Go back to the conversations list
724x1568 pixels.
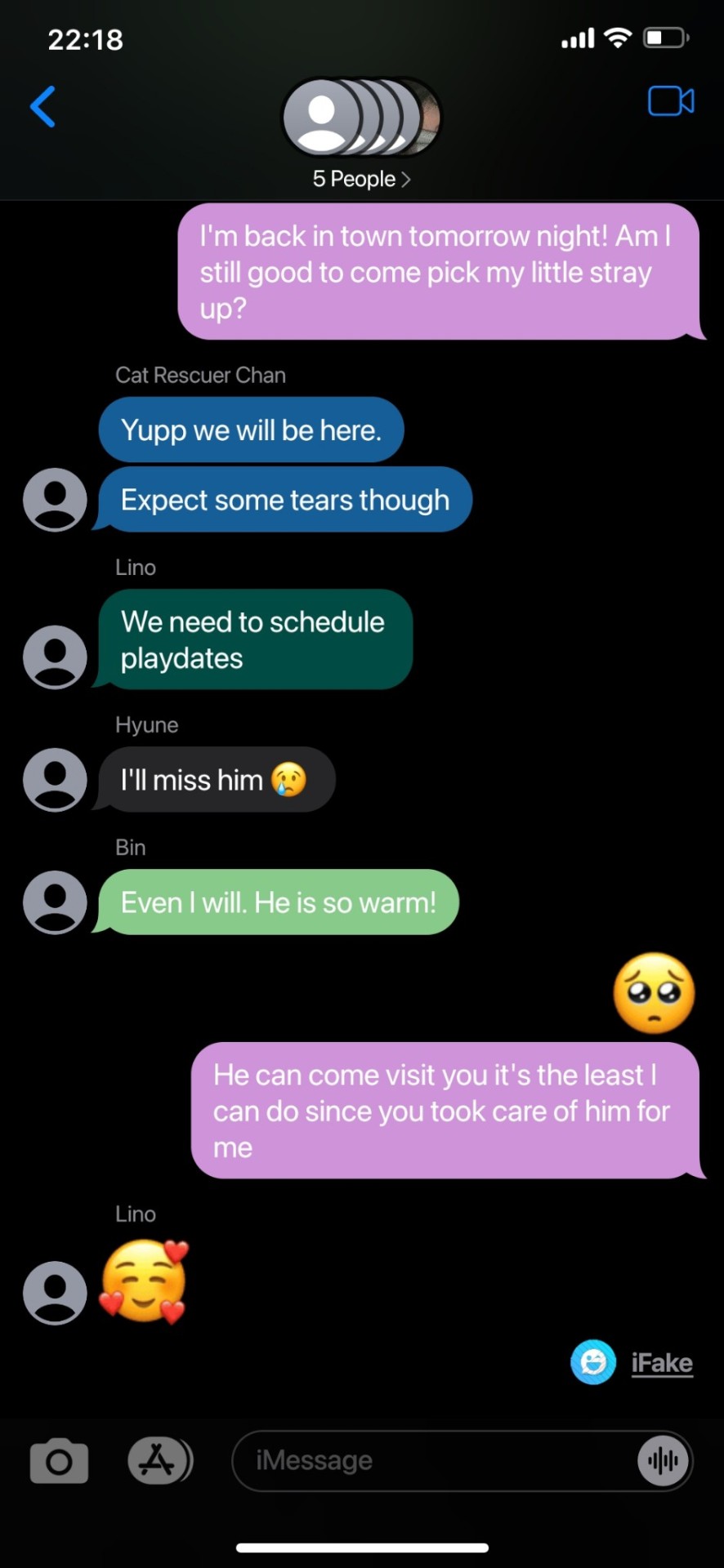[x=42, y=107]
